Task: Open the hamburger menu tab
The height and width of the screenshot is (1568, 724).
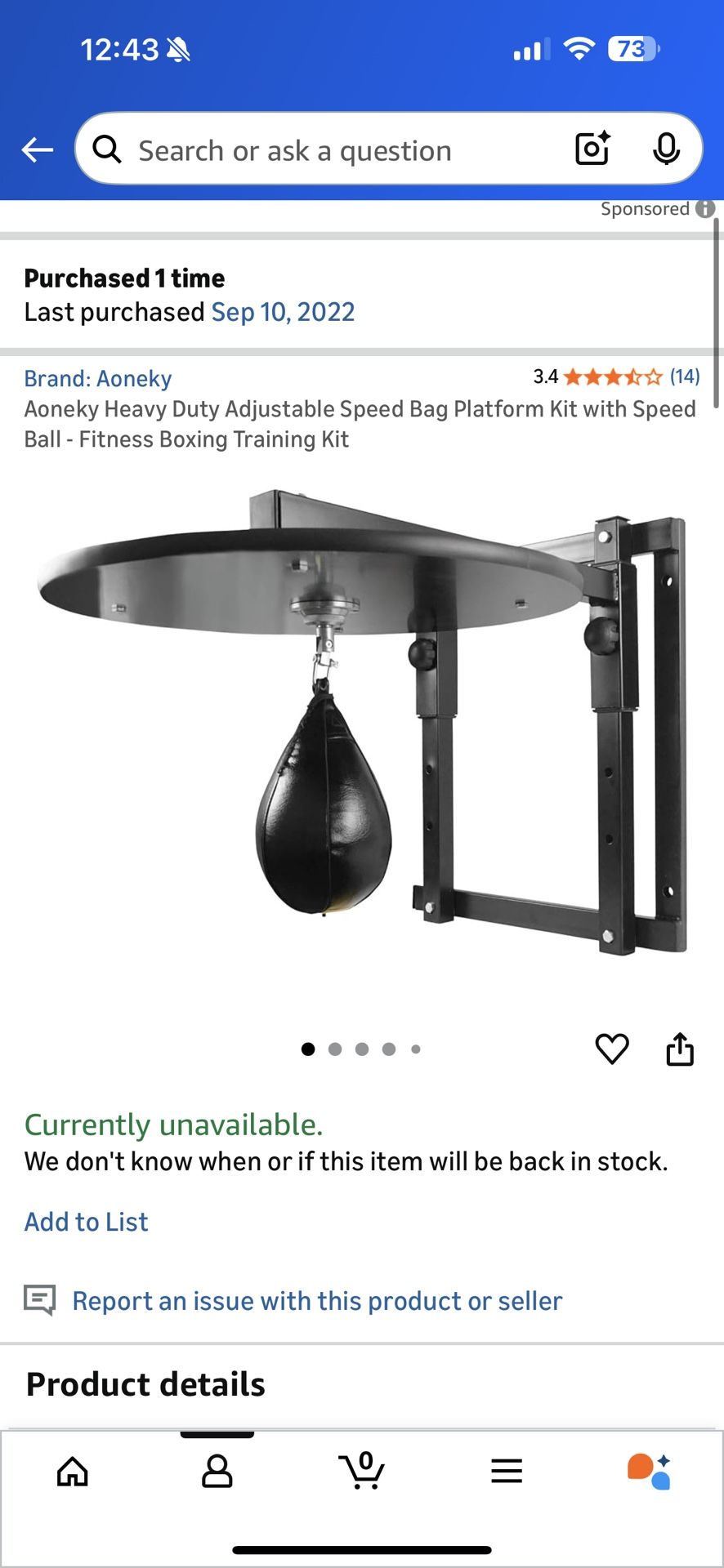Action: coord(507,1472)
